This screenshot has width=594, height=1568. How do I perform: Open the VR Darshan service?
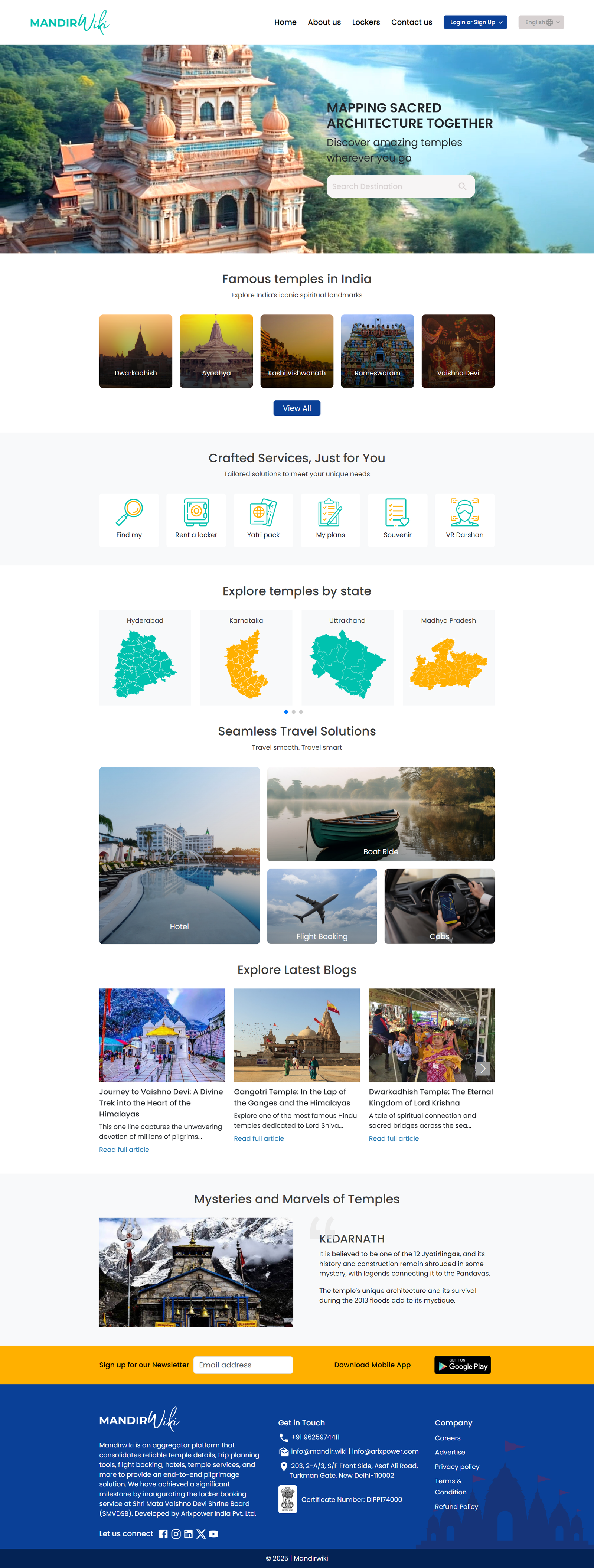464,520
